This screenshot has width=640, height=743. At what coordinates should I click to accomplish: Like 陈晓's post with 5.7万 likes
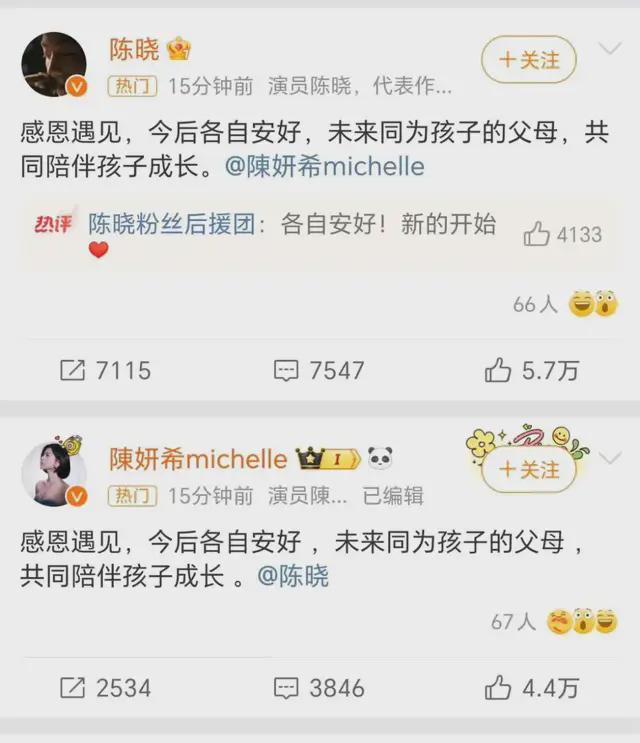[532, 370]
